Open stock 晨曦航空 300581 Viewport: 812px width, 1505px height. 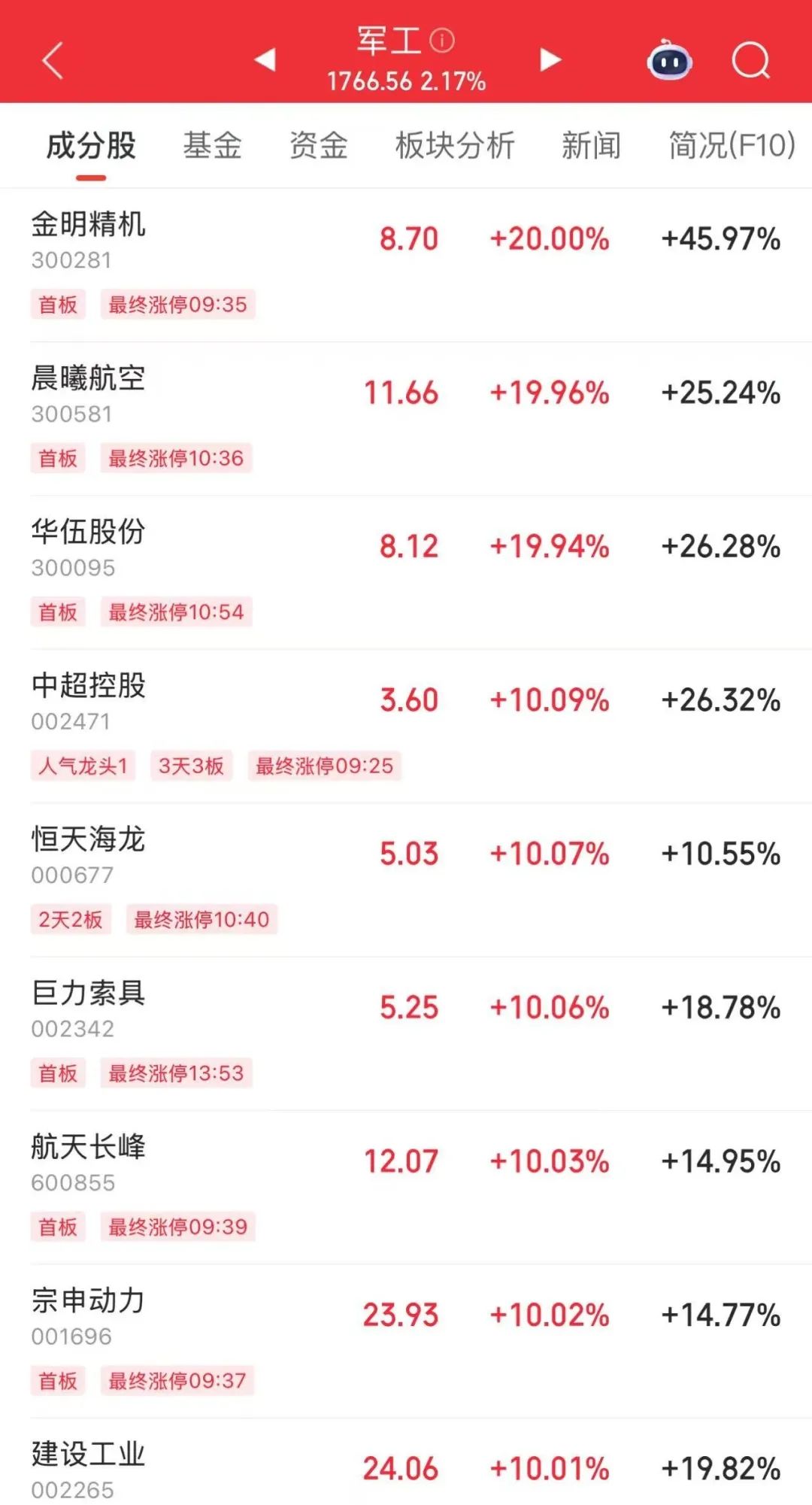click(x=406, y=419)
